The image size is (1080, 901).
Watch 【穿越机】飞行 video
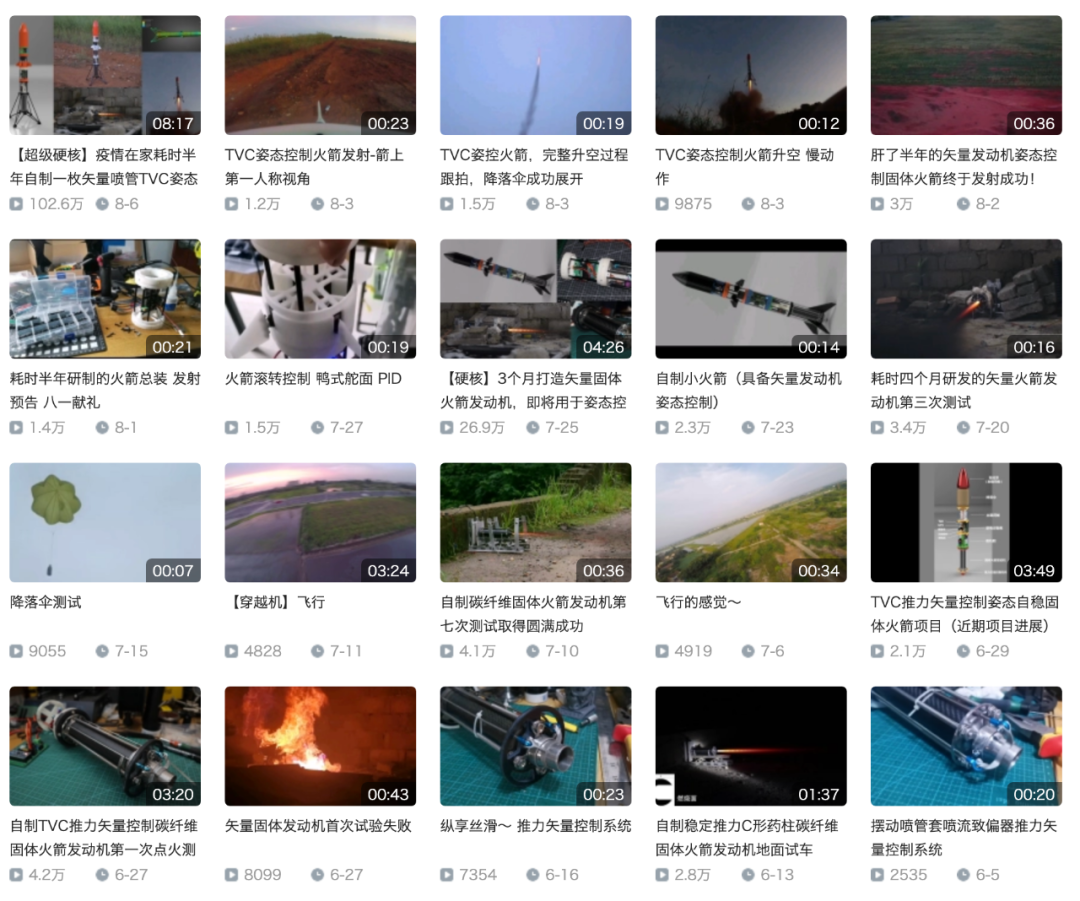point(320,522)
